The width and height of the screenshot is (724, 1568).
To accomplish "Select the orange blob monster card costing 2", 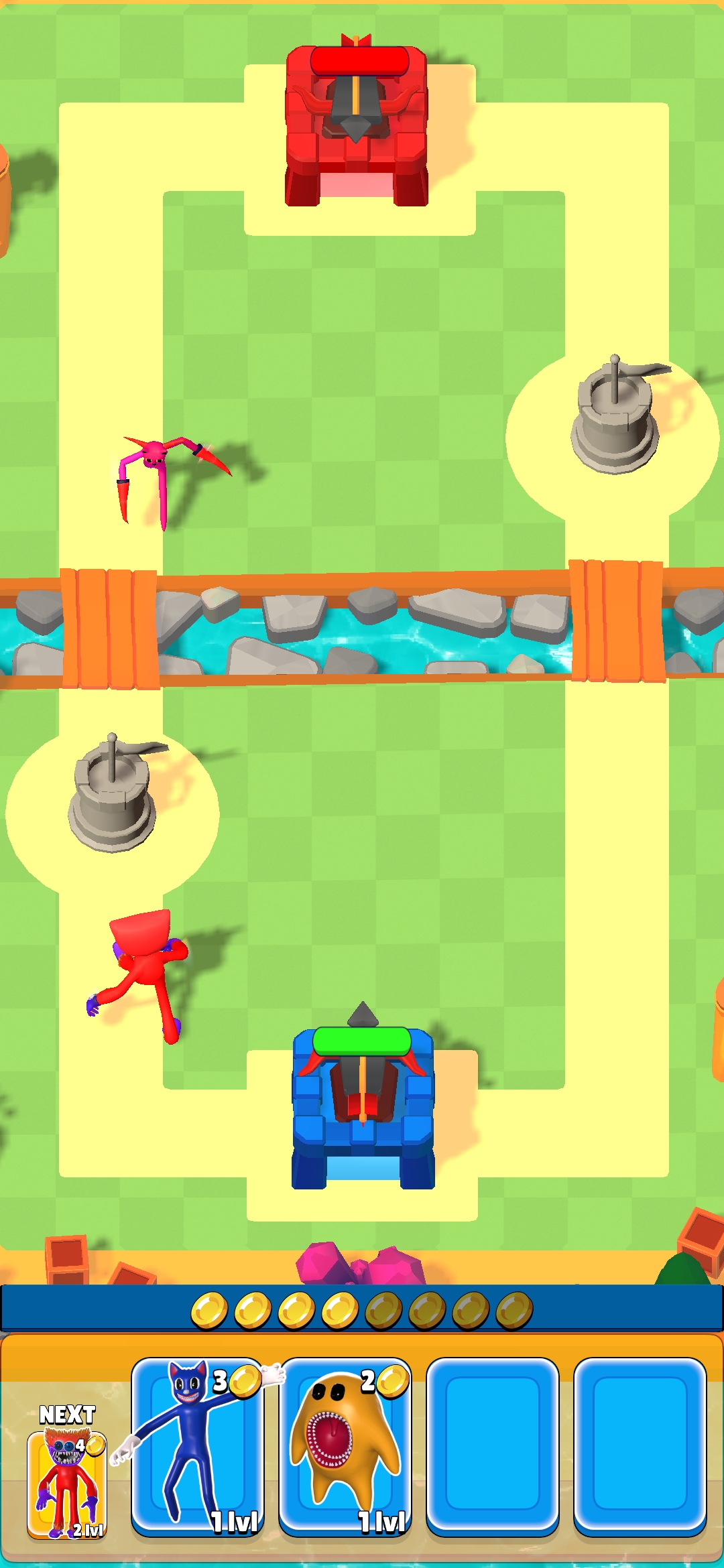I will tap(345, 1446).
